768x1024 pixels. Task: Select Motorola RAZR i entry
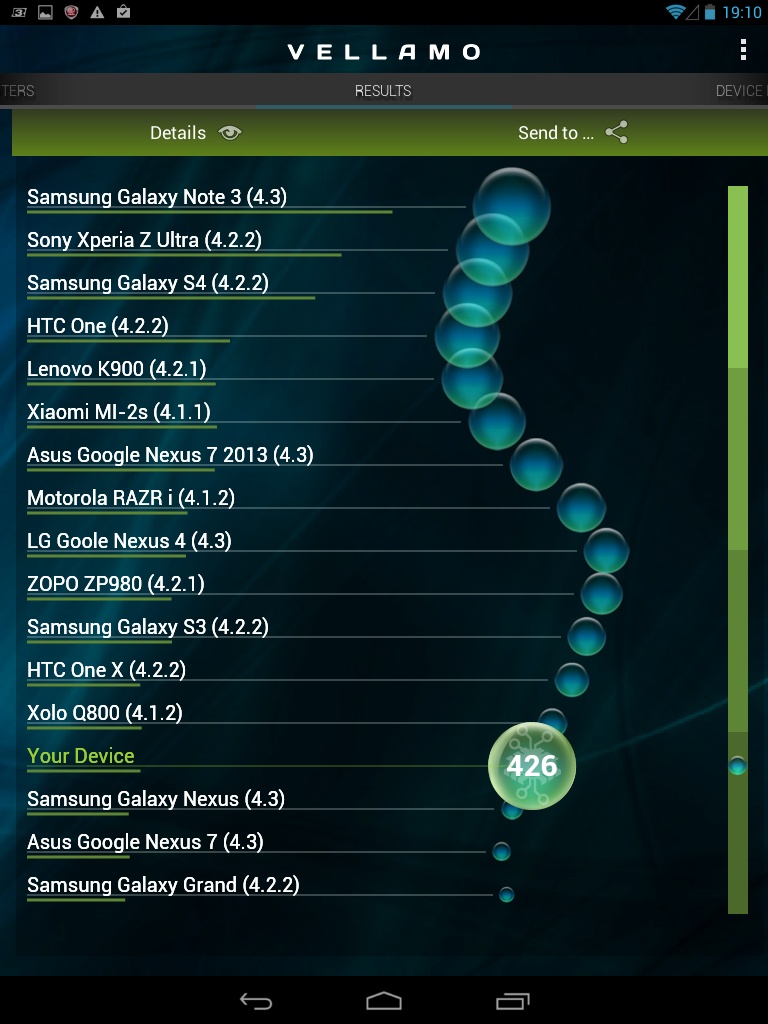click(x=131, y=498)
